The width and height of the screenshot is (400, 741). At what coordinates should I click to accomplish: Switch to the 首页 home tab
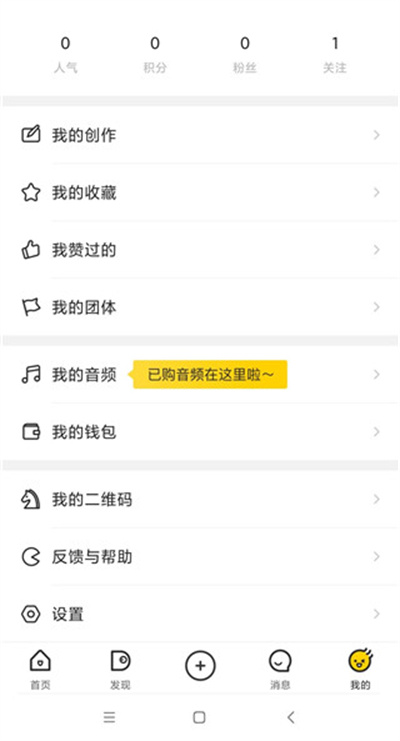(40, 669)
